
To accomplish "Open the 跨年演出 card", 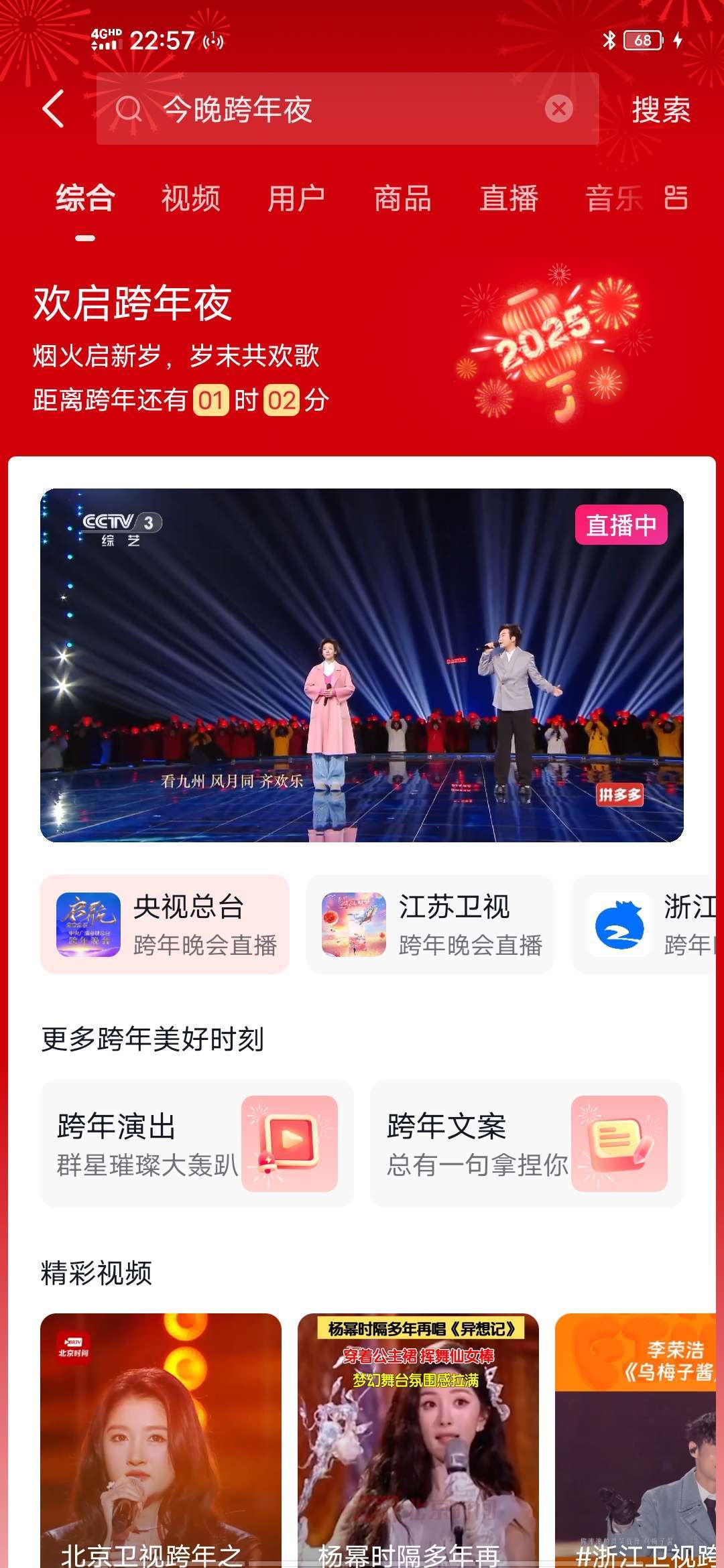I will point(197,1143).
